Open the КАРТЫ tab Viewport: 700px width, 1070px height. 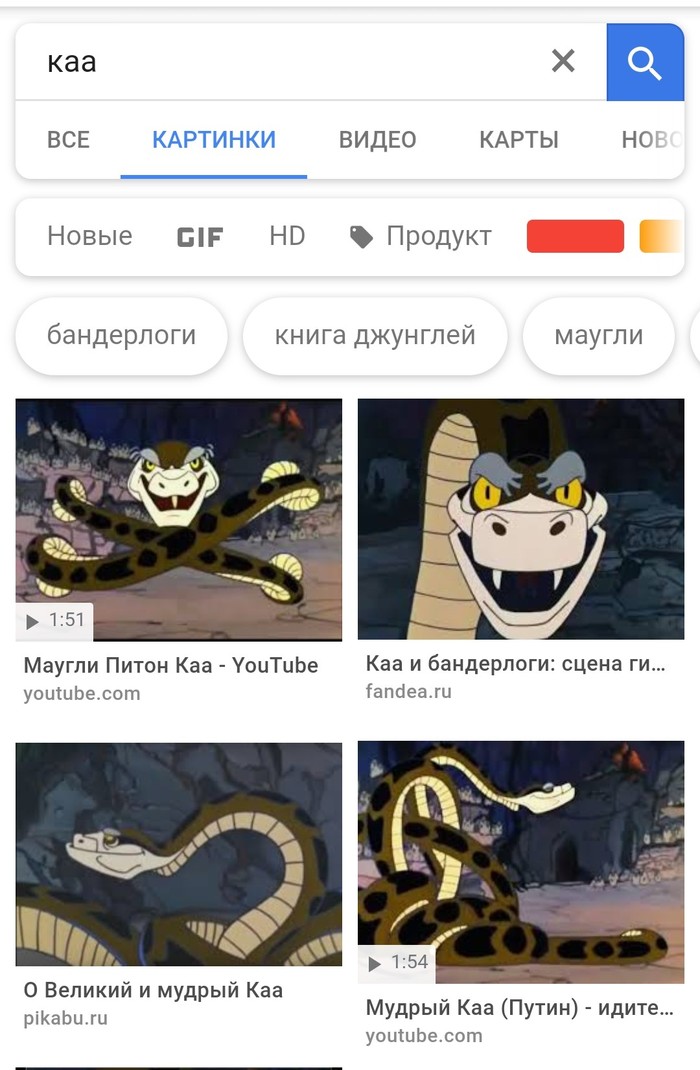(518, 140)
